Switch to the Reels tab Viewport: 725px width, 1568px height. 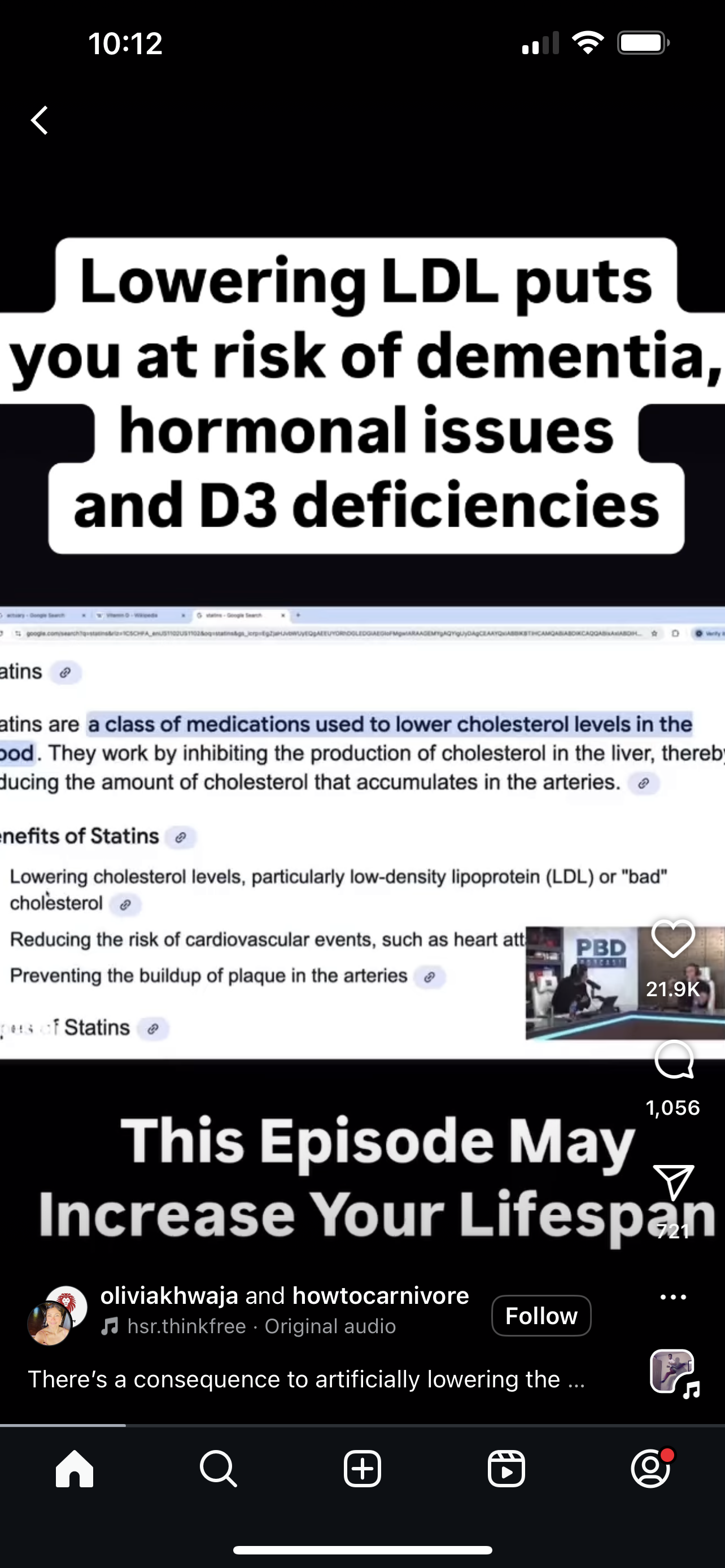[506, 1469]
